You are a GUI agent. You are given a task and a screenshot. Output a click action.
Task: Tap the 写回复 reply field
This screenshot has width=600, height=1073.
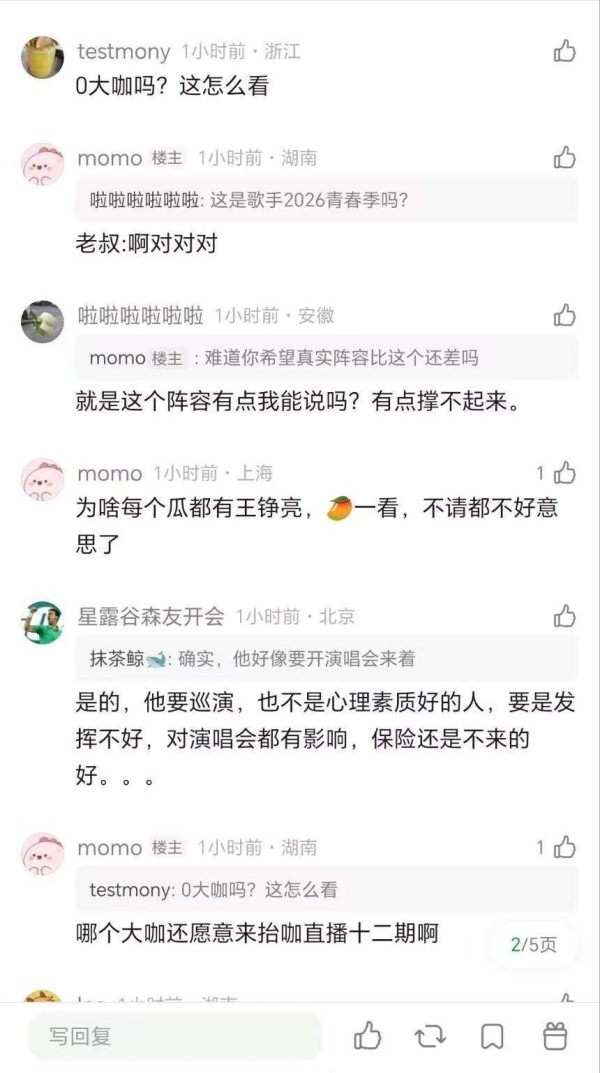[x=175, y=1037]
